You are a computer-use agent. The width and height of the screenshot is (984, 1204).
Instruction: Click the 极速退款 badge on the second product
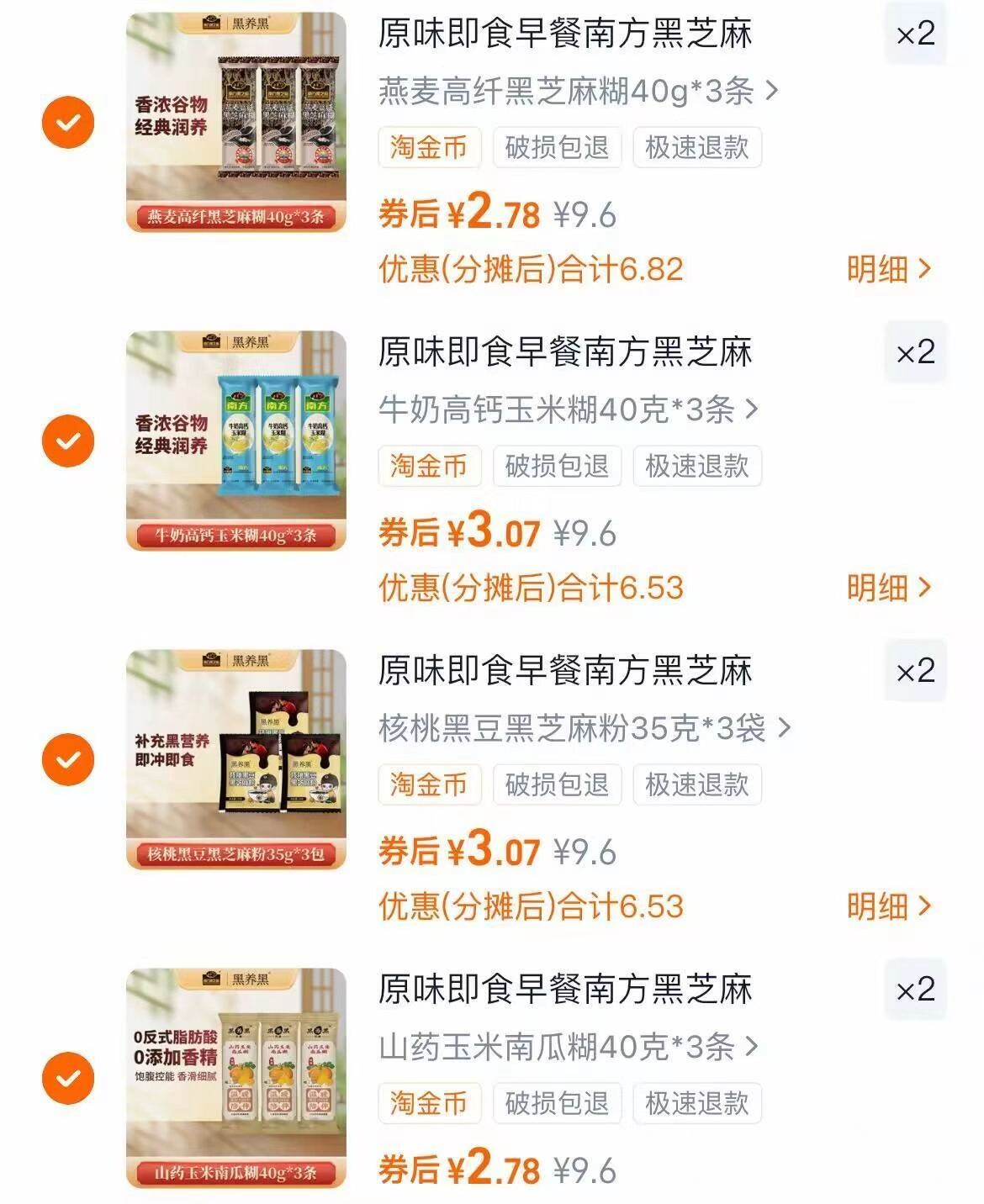tap(696, 467)
